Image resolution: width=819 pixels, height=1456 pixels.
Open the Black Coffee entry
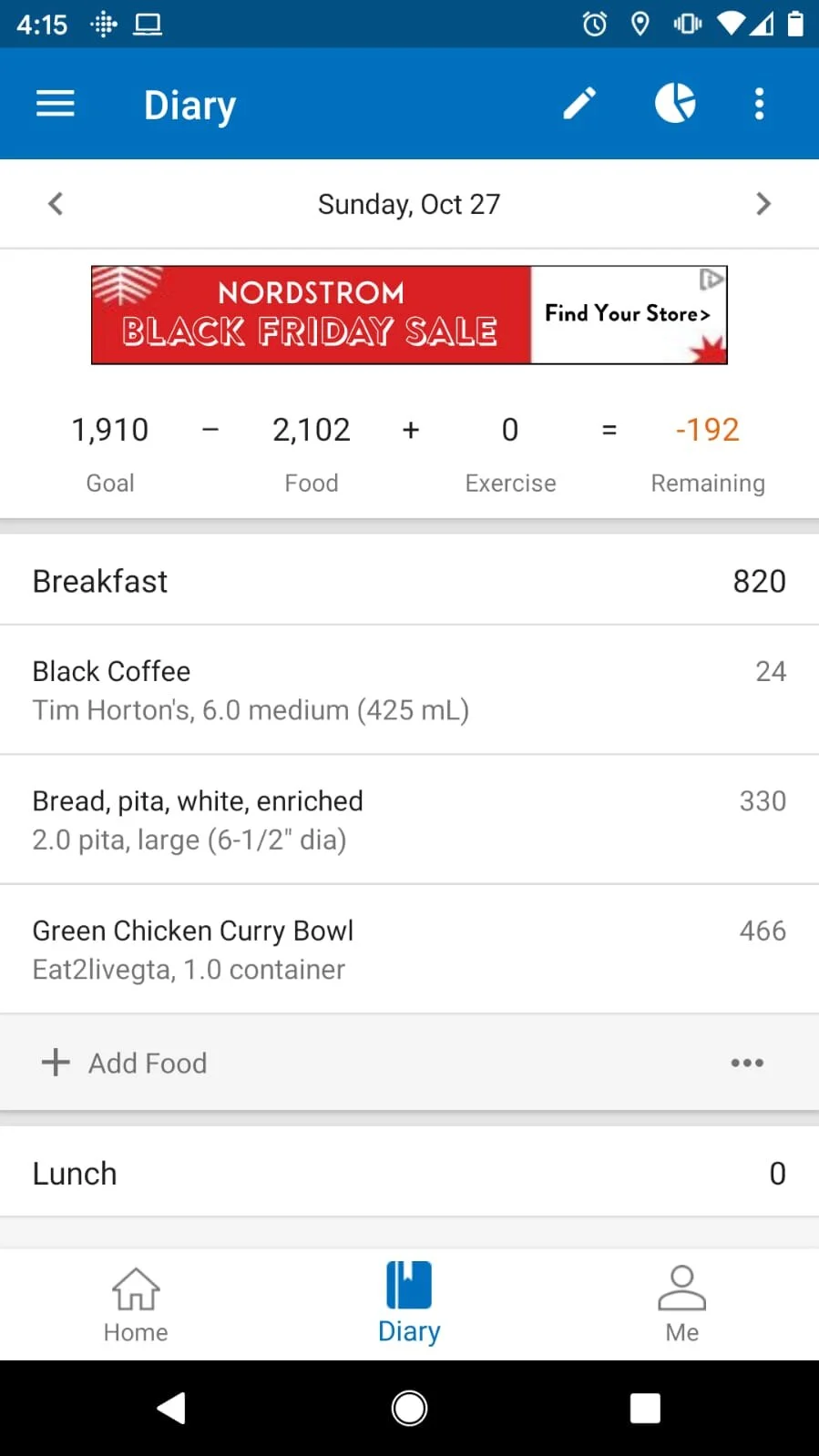click(409, 689)
